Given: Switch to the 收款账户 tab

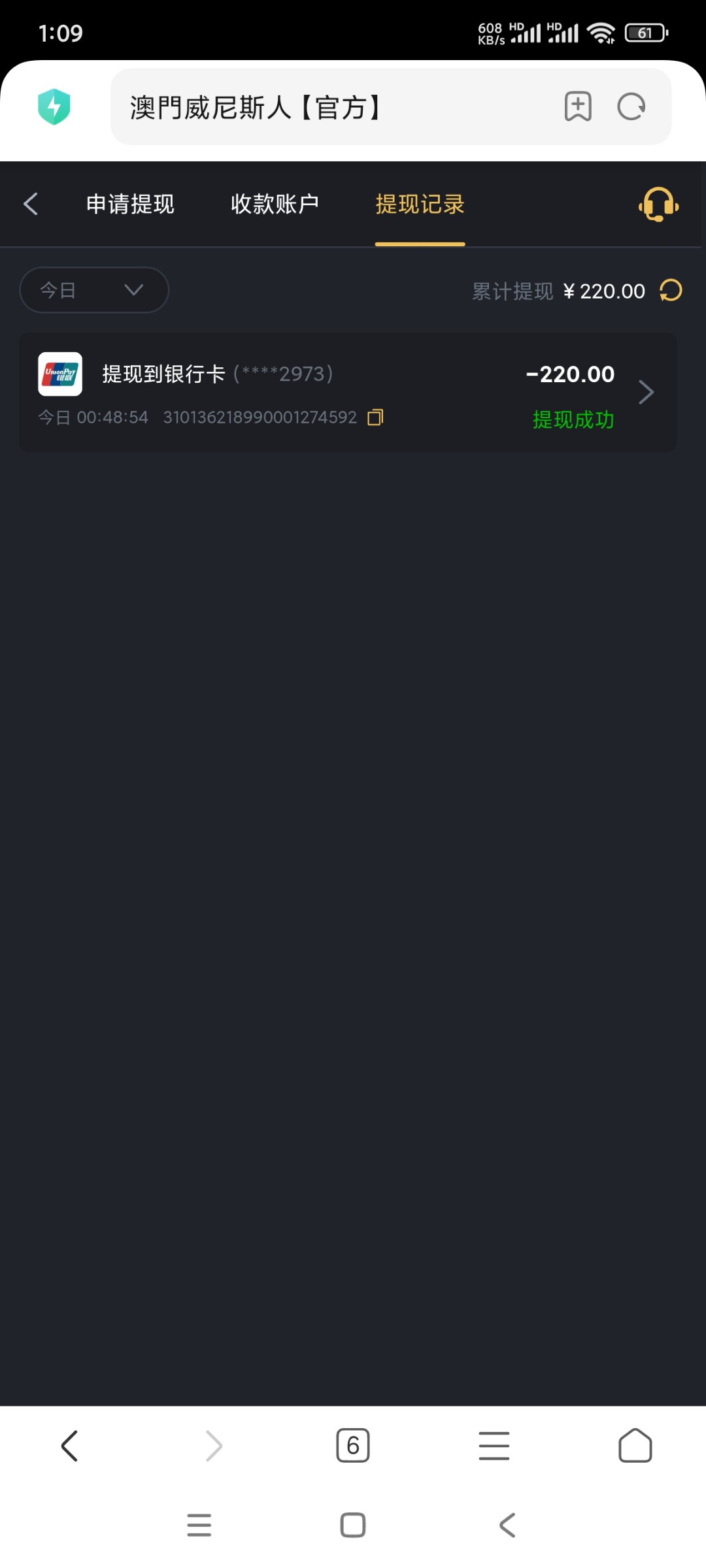Looking at the screenshot, I should coord(275,204).
